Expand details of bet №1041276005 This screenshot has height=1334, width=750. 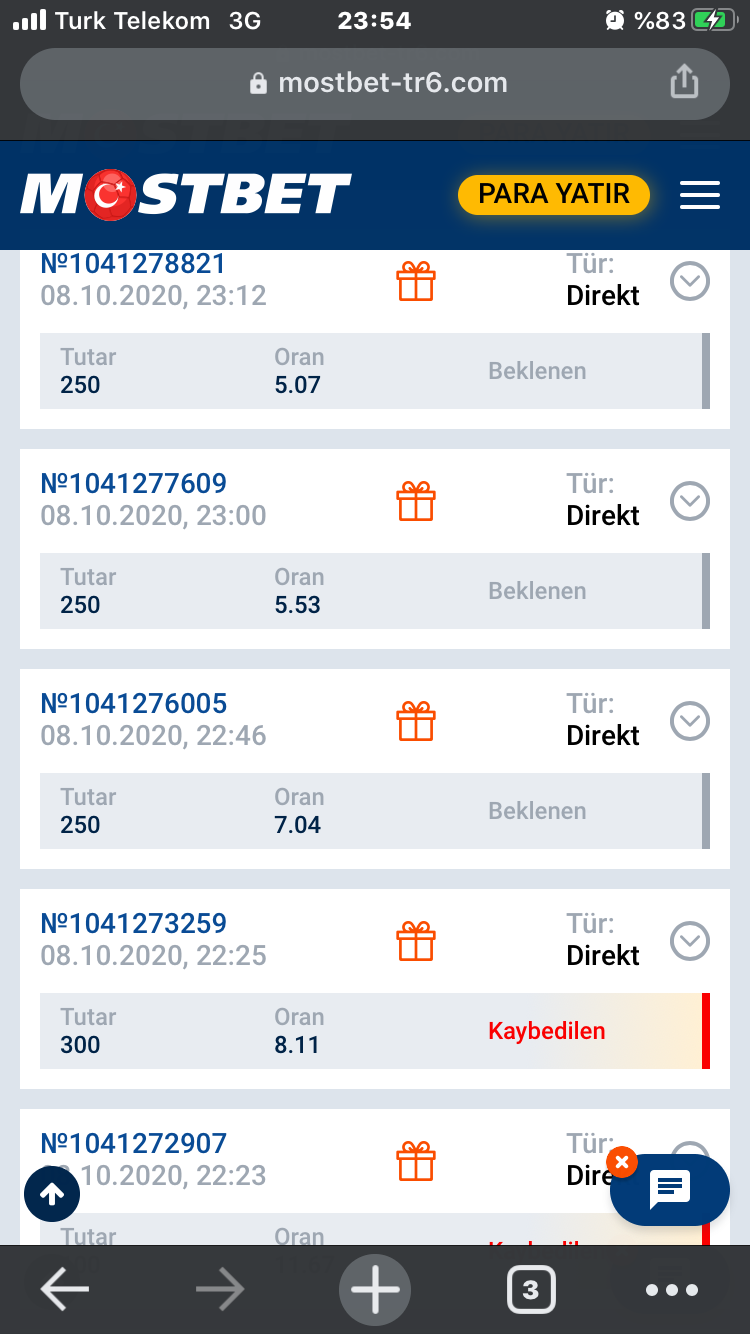690,721
